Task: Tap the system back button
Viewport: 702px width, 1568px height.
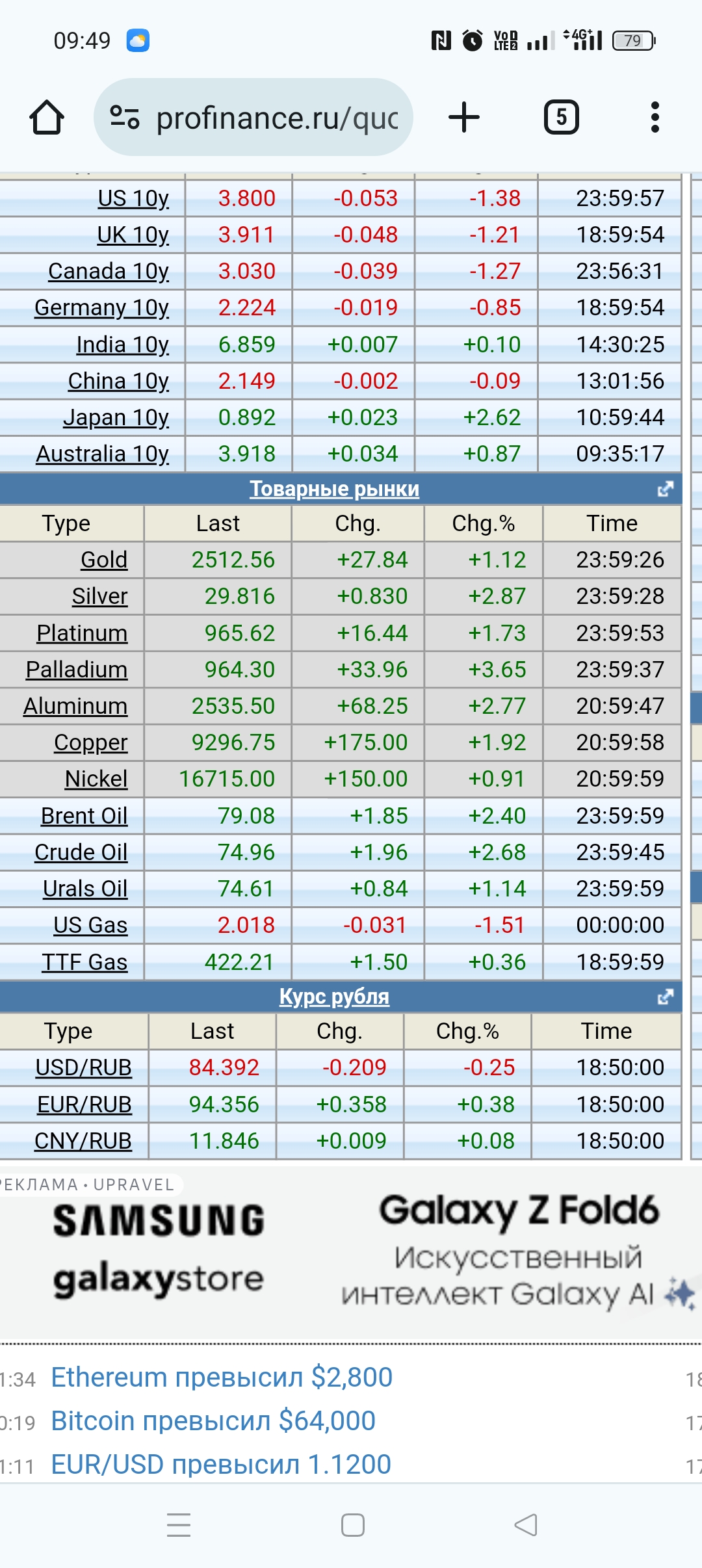Action: pyautogui.click(x=525, y=1525)
